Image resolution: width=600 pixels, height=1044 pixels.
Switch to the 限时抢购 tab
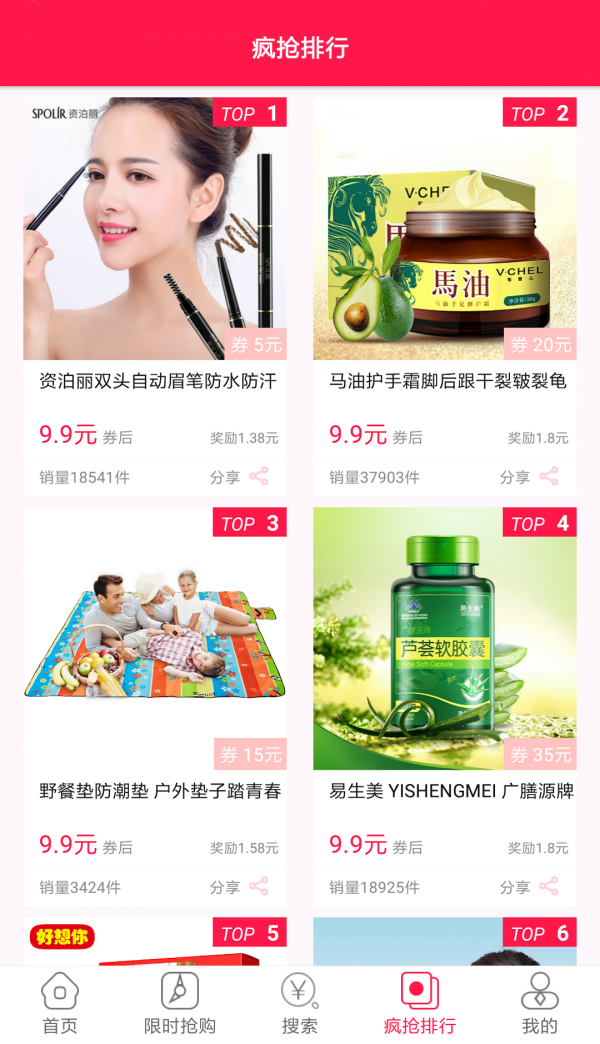pyautogui.click(x=180, y=1004)
